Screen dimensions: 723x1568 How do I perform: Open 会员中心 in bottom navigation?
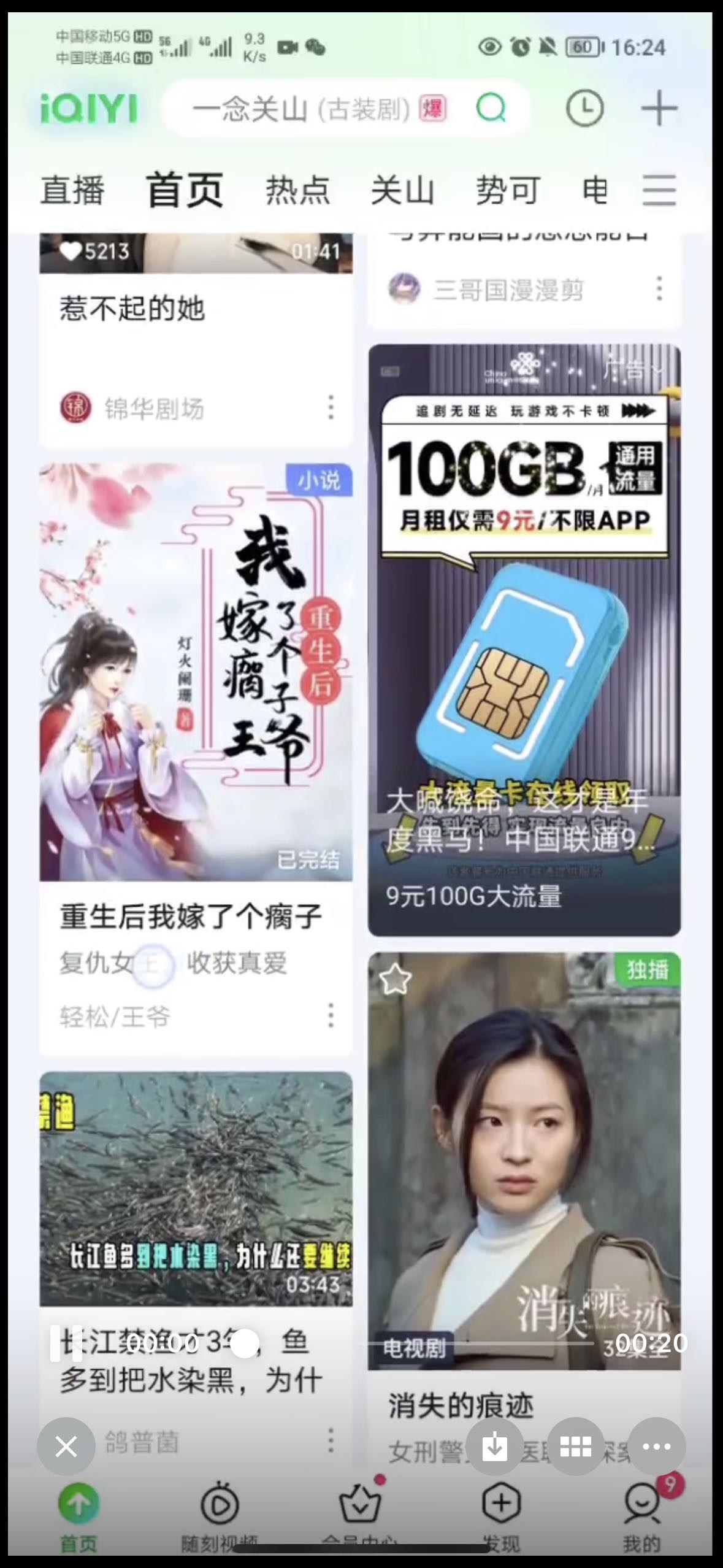(360, 1514)
